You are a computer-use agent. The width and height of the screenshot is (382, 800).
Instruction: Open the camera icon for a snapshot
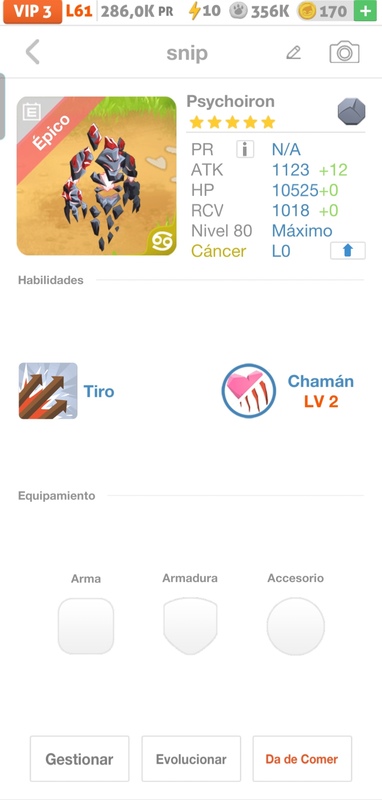coord(344,53)
